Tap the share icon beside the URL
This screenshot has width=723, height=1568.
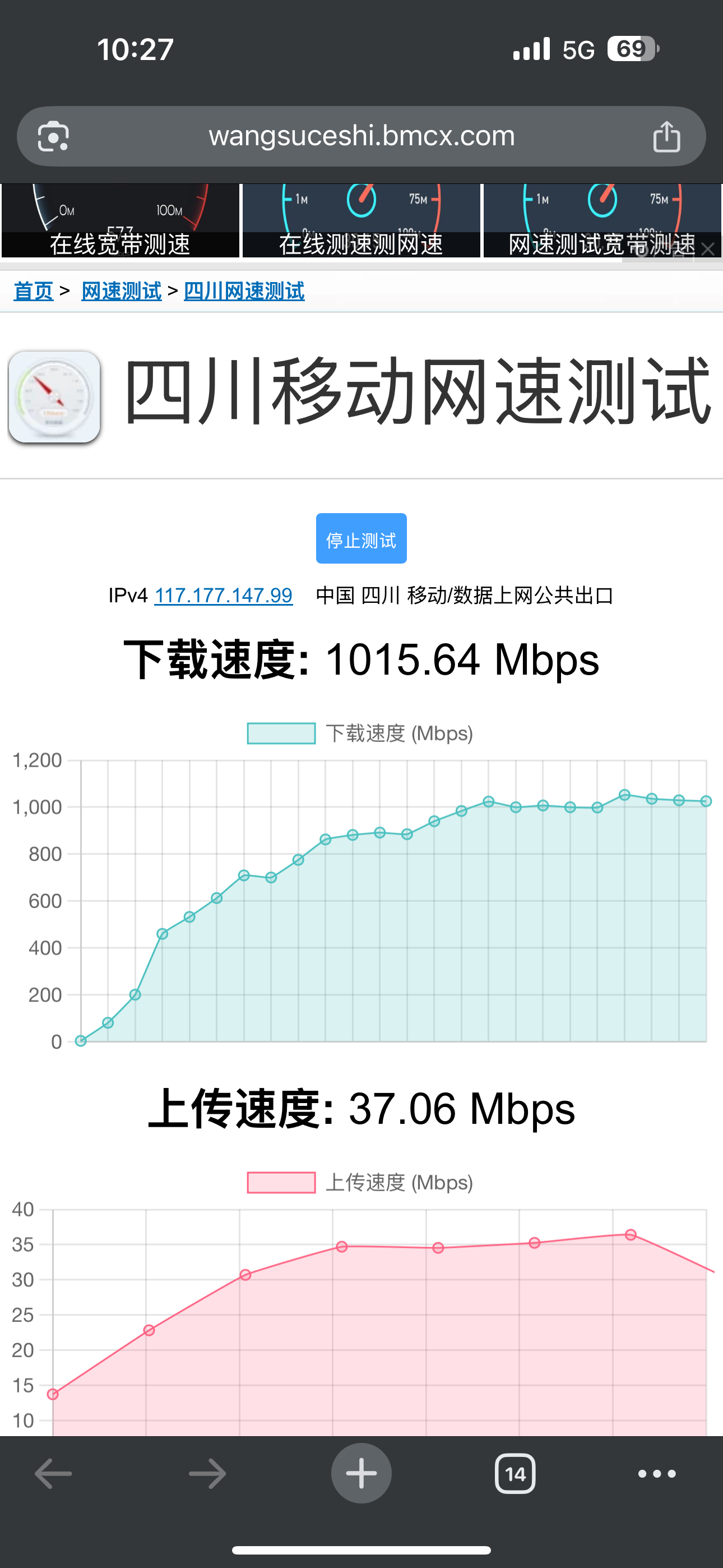[668, 136]
